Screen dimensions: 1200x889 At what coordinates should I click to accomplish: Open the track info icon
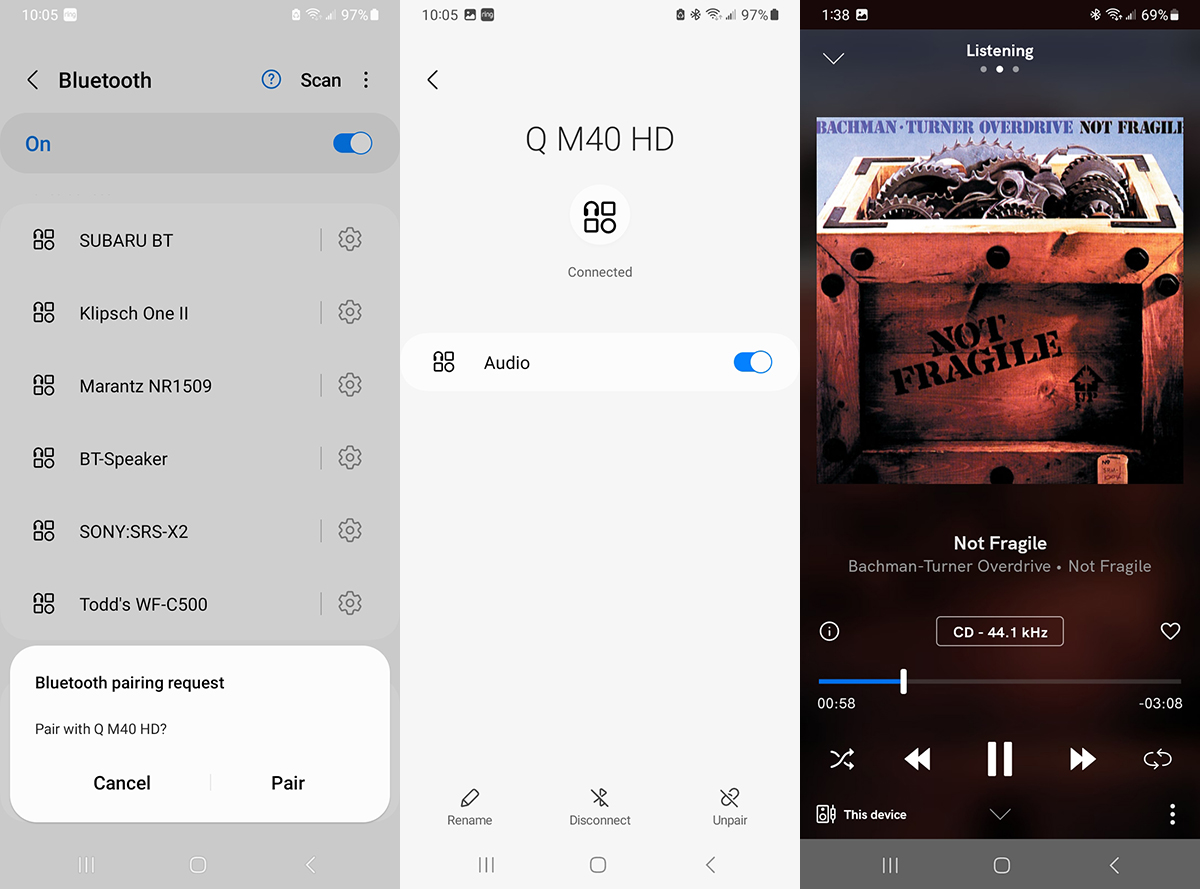(829, 631)
